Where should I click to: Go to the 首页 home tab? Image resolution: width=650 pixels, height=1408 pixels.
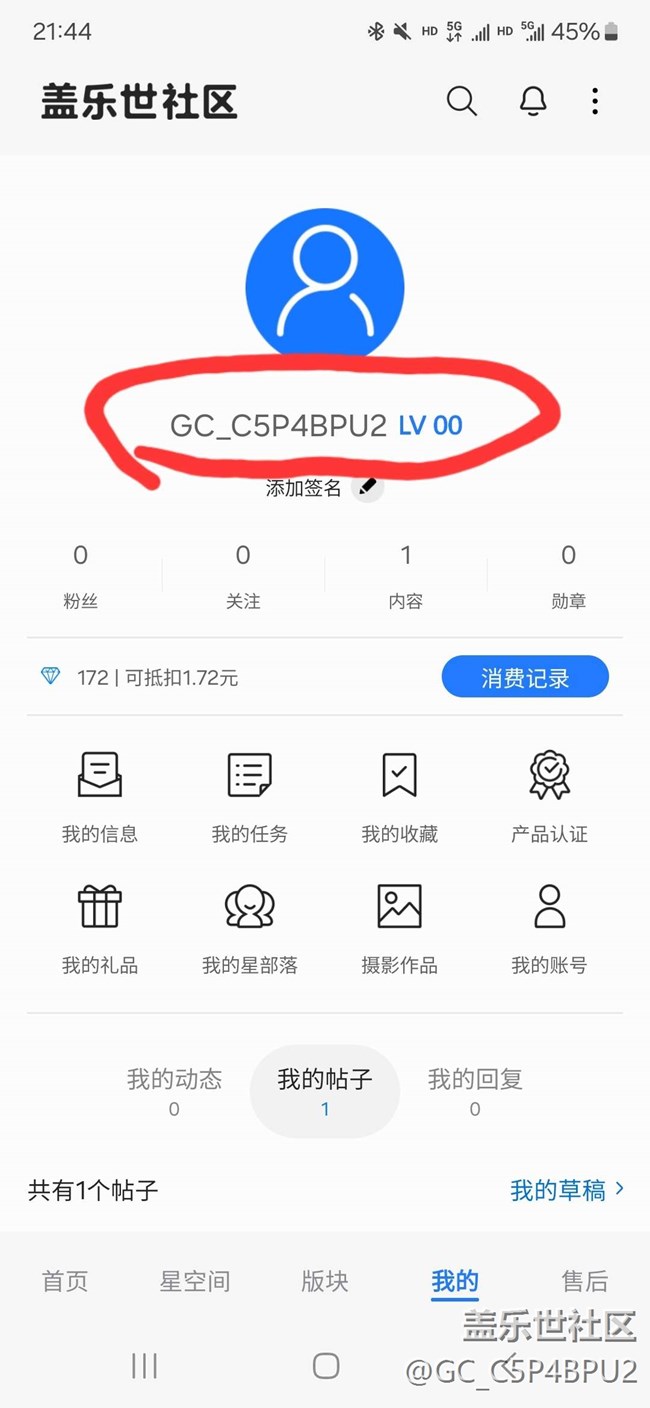[65, 1281]
